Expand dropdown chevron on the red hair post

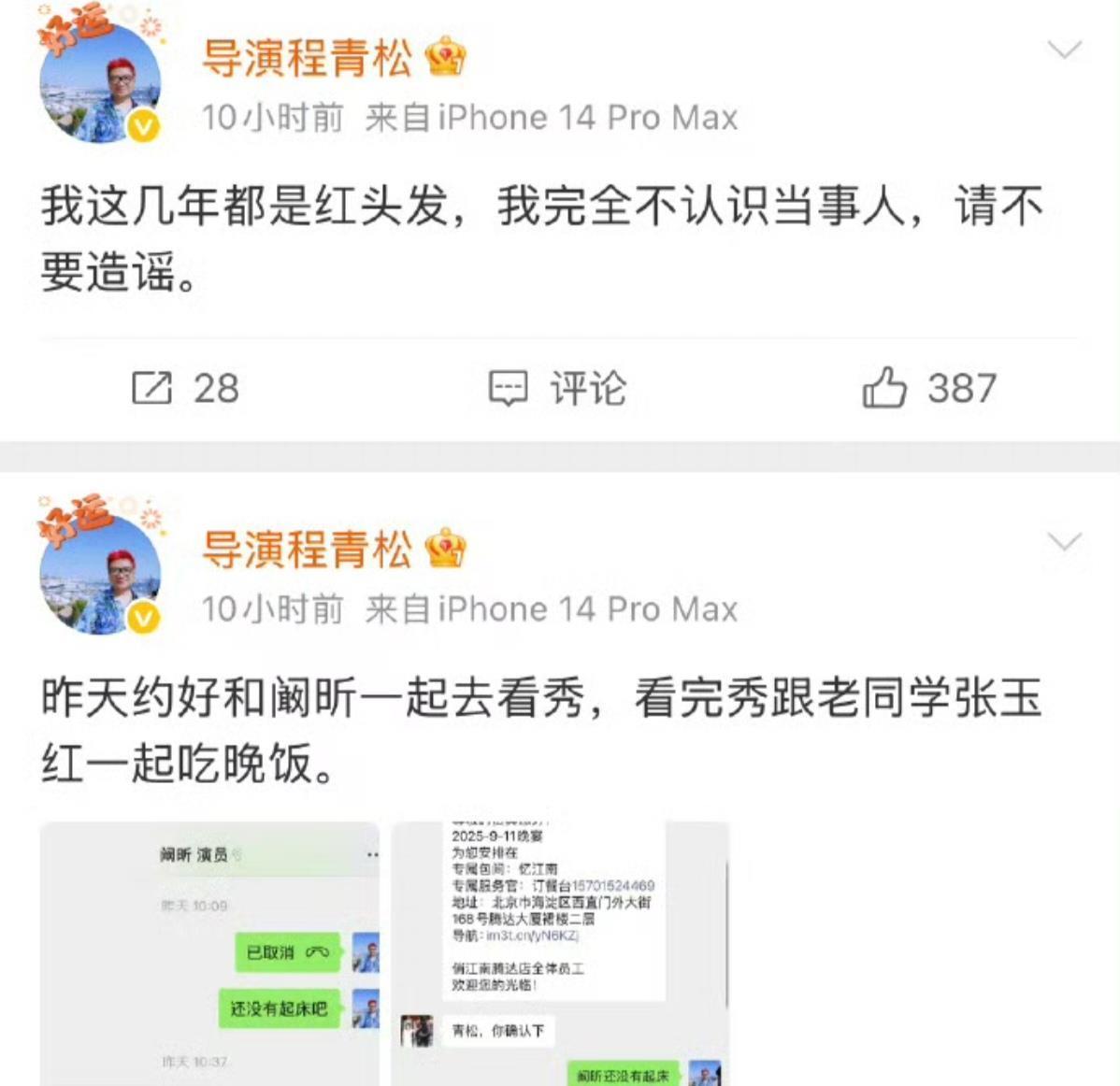coord(1064,50)
